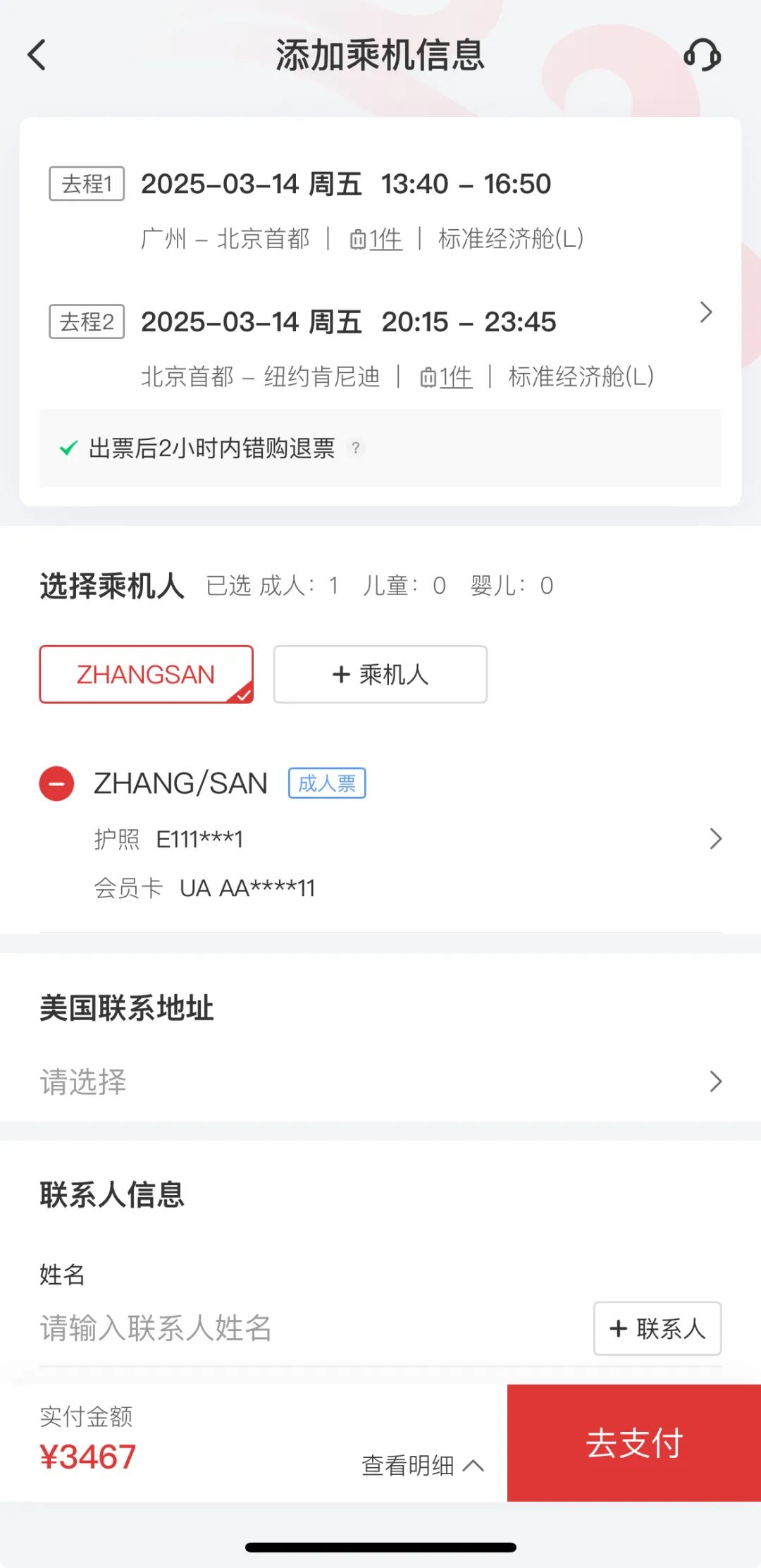761x1568 pixels.
Task: Tap the help icon beside 出票后2小时内错购退票
Action: pyautogui.click(x=356, y=448)
